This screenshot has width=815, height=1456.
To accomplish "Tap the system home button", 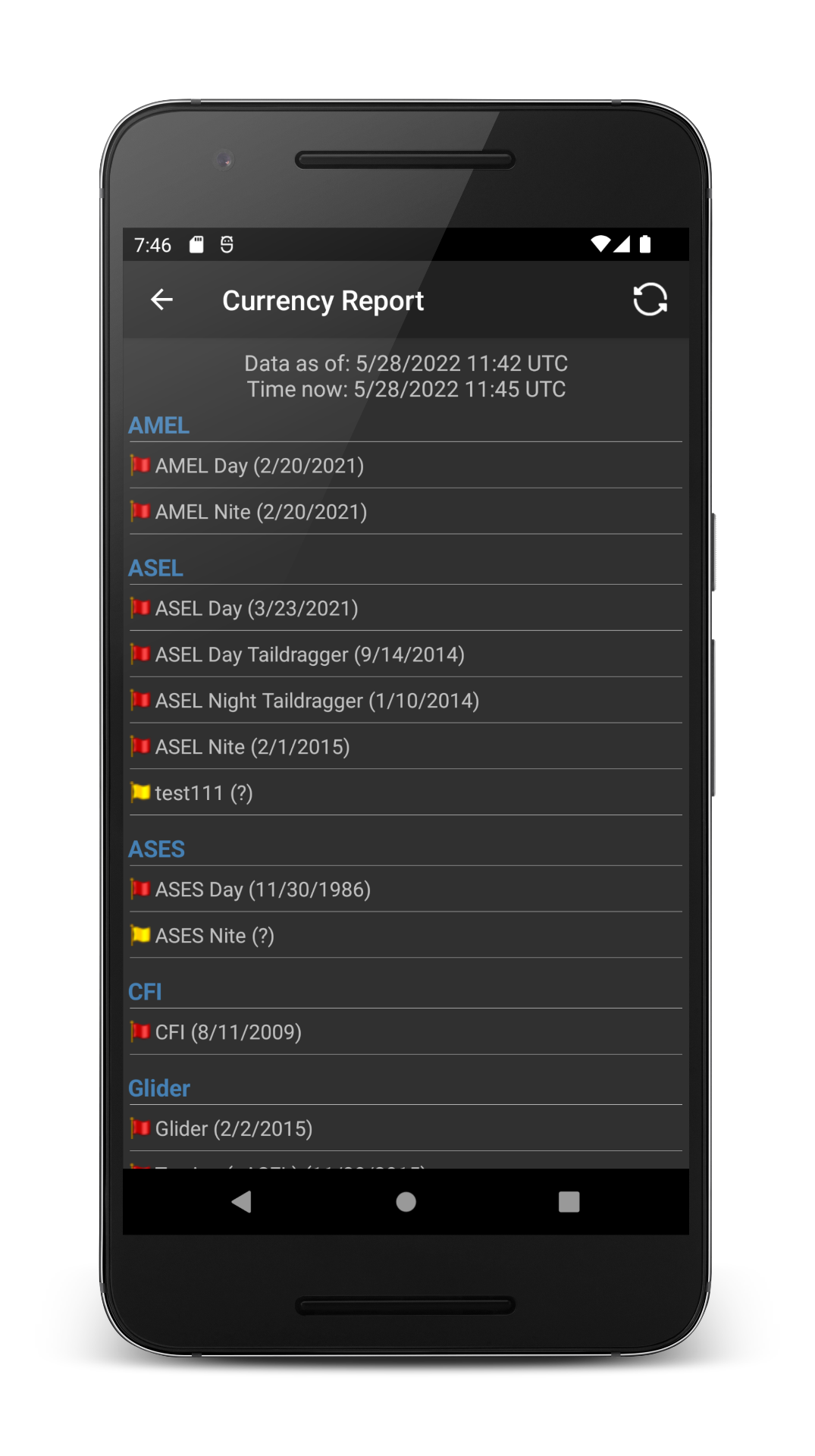I will (x=406, y=1202).
